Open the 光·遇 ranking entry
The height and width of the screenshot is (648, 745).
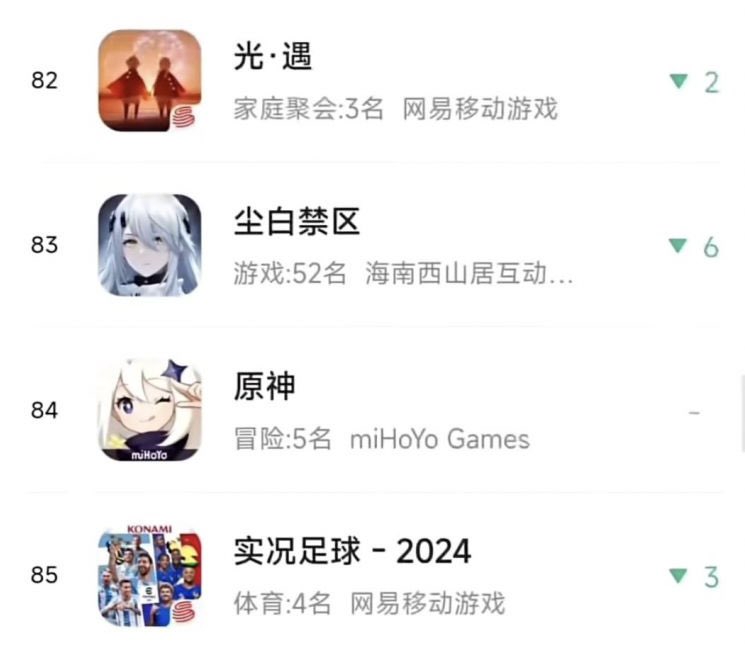272,57
